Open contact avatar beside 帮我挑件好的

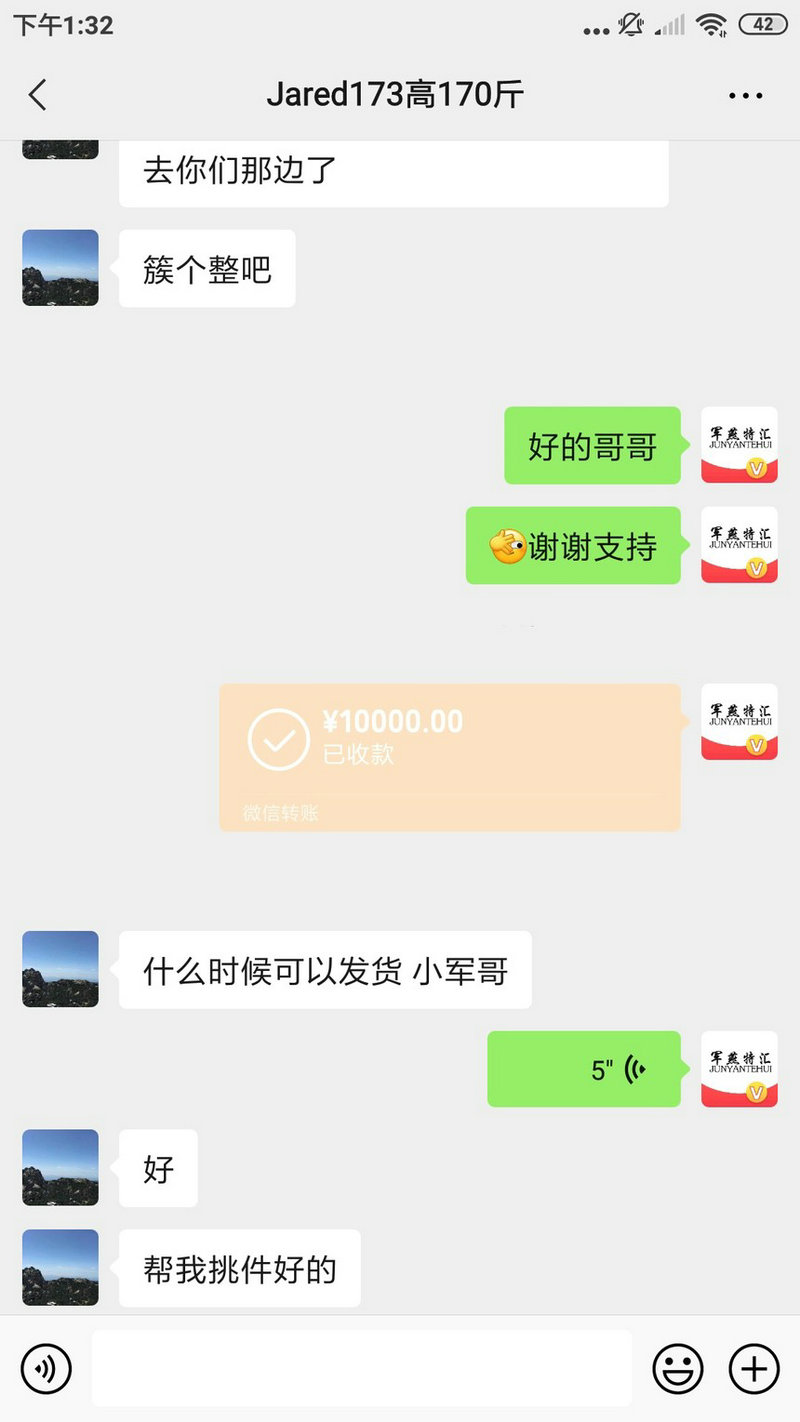60,1267
